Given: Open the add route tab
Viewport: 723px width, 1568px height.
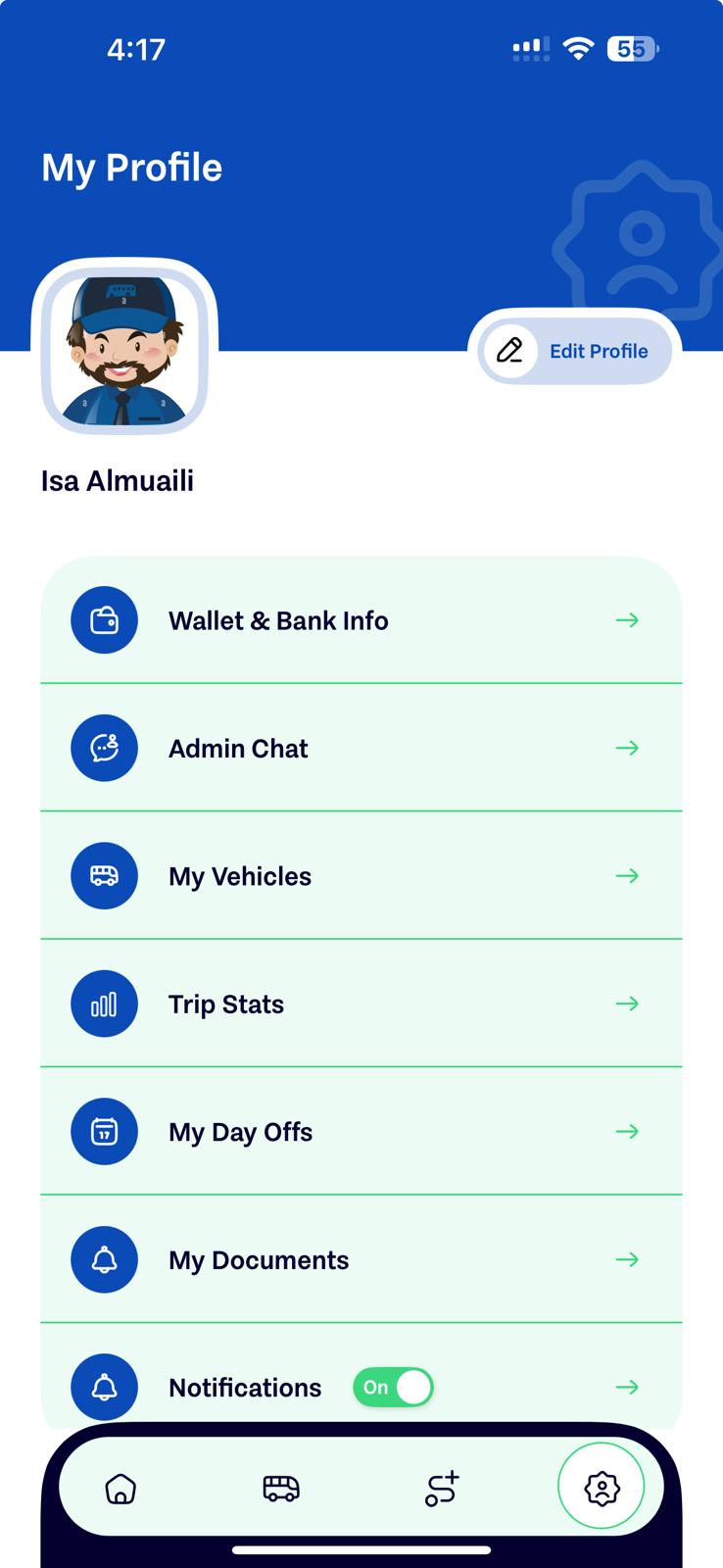Looking at the screenshot, I should pyautogui.click(x=442, y=1489).
